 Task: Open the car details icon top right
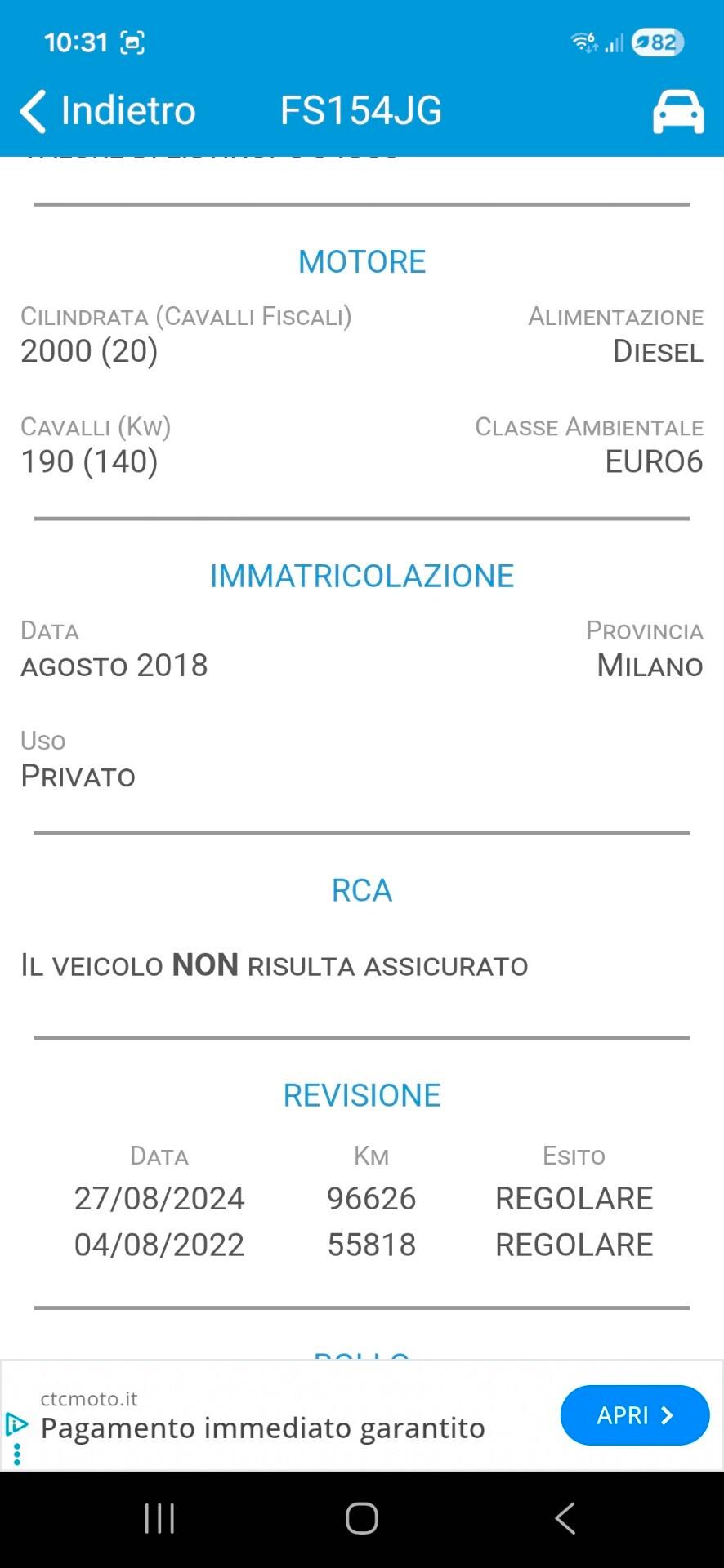[x=677, y=110]
